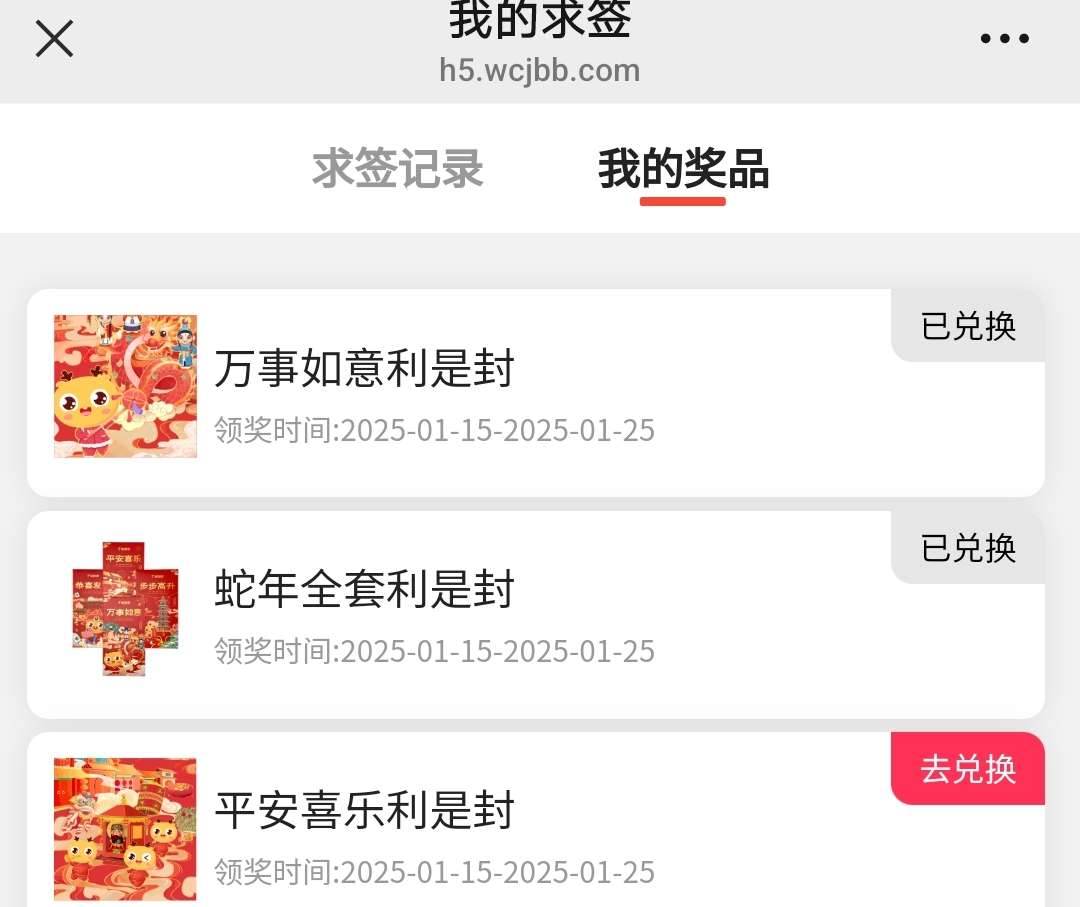Open the 平安喜乐利是封 prize card

pyautogui.click(x=535, y=830)
